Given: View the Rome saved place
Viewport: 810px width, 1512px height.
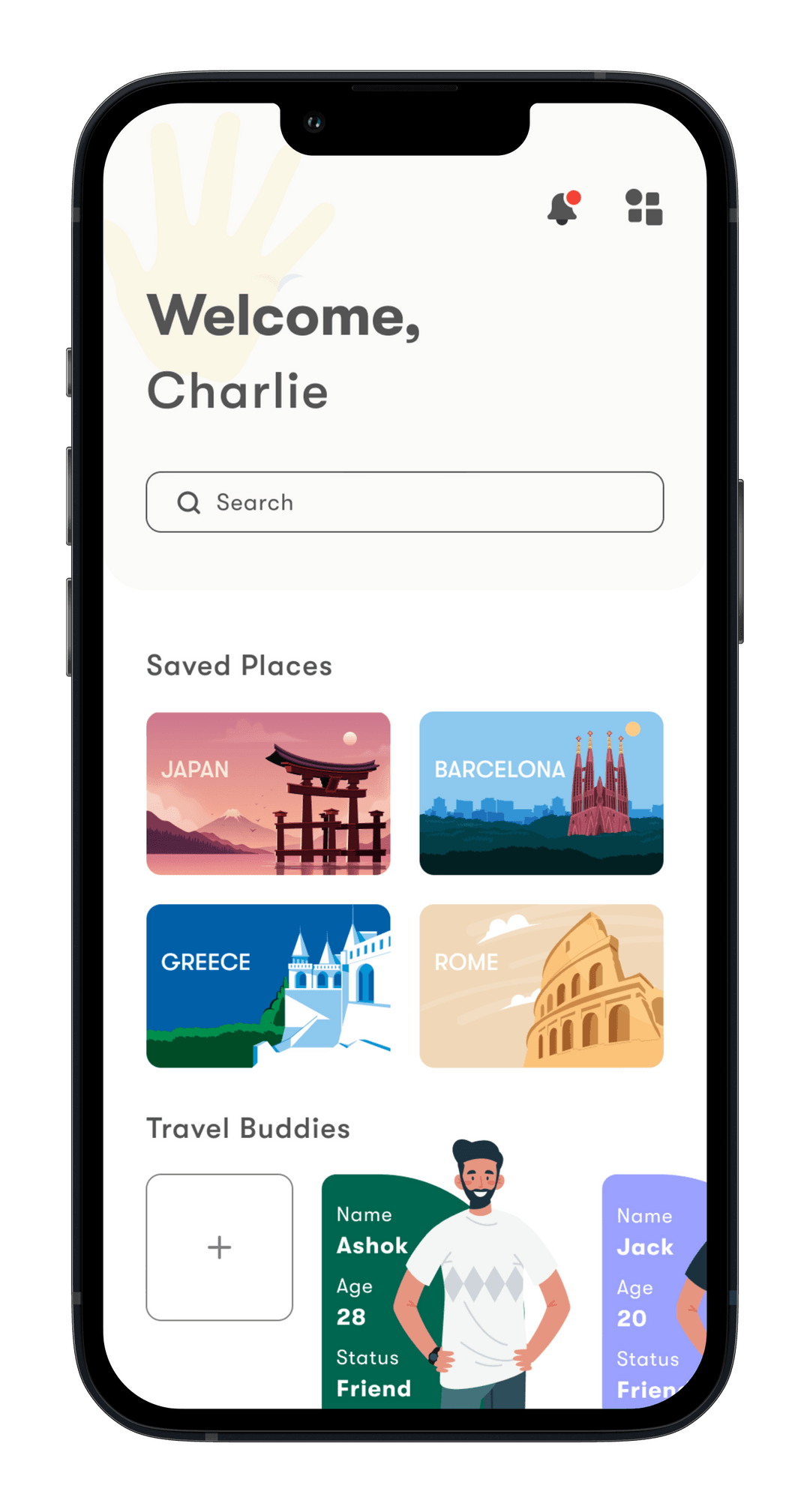Looking at the screenshot, I should pyautogui.click(x=541, y=986).
